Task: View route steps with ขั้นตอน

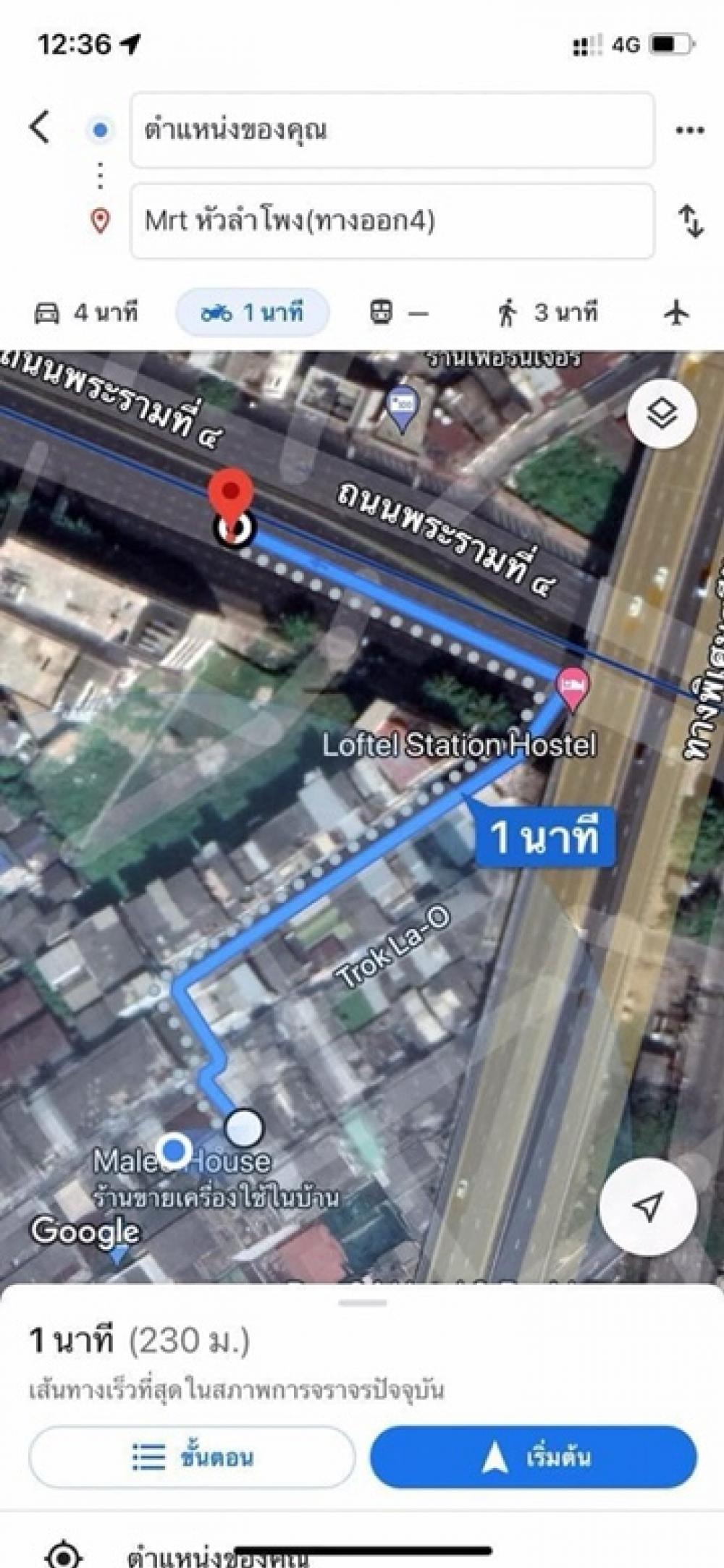Action: click(192, 1457)
